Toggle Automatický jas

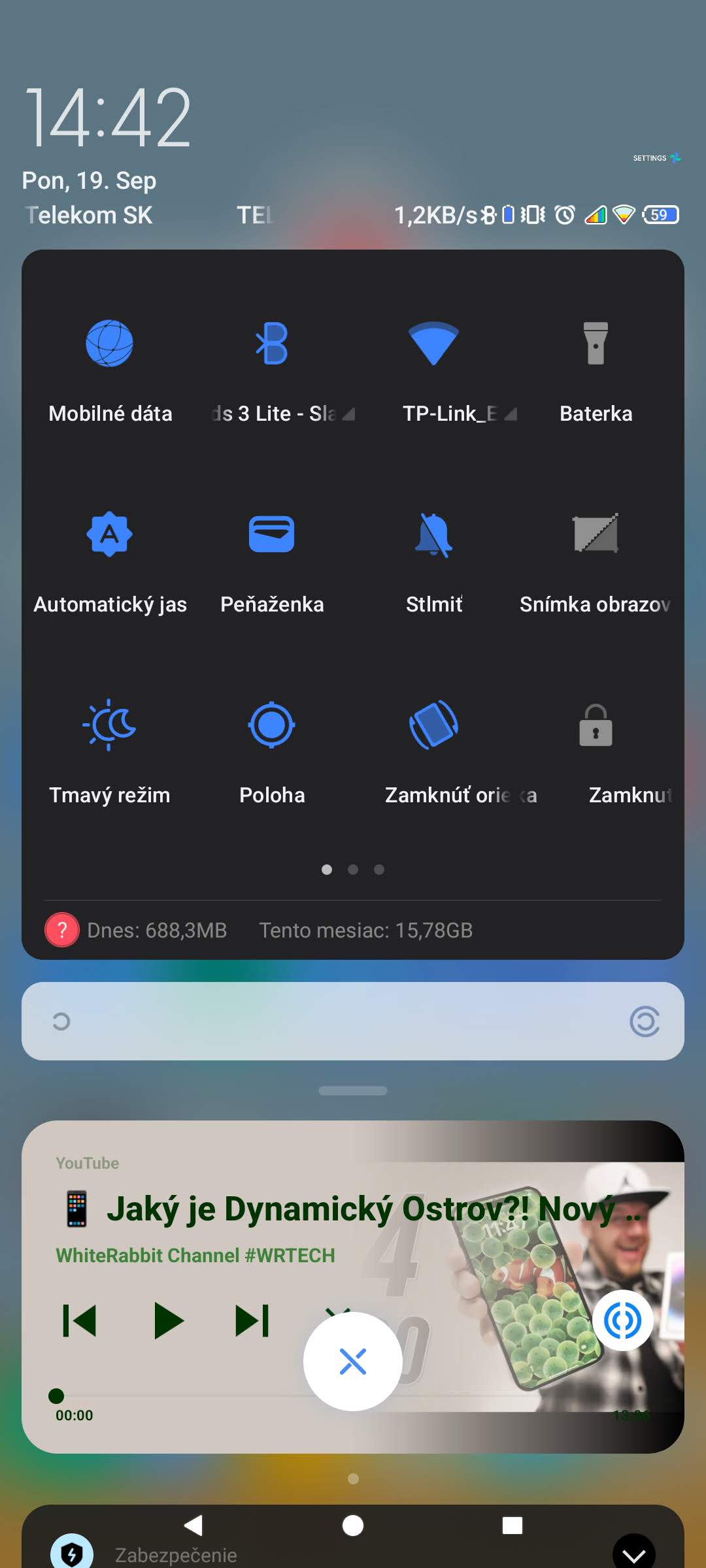[x=109, y=534]
